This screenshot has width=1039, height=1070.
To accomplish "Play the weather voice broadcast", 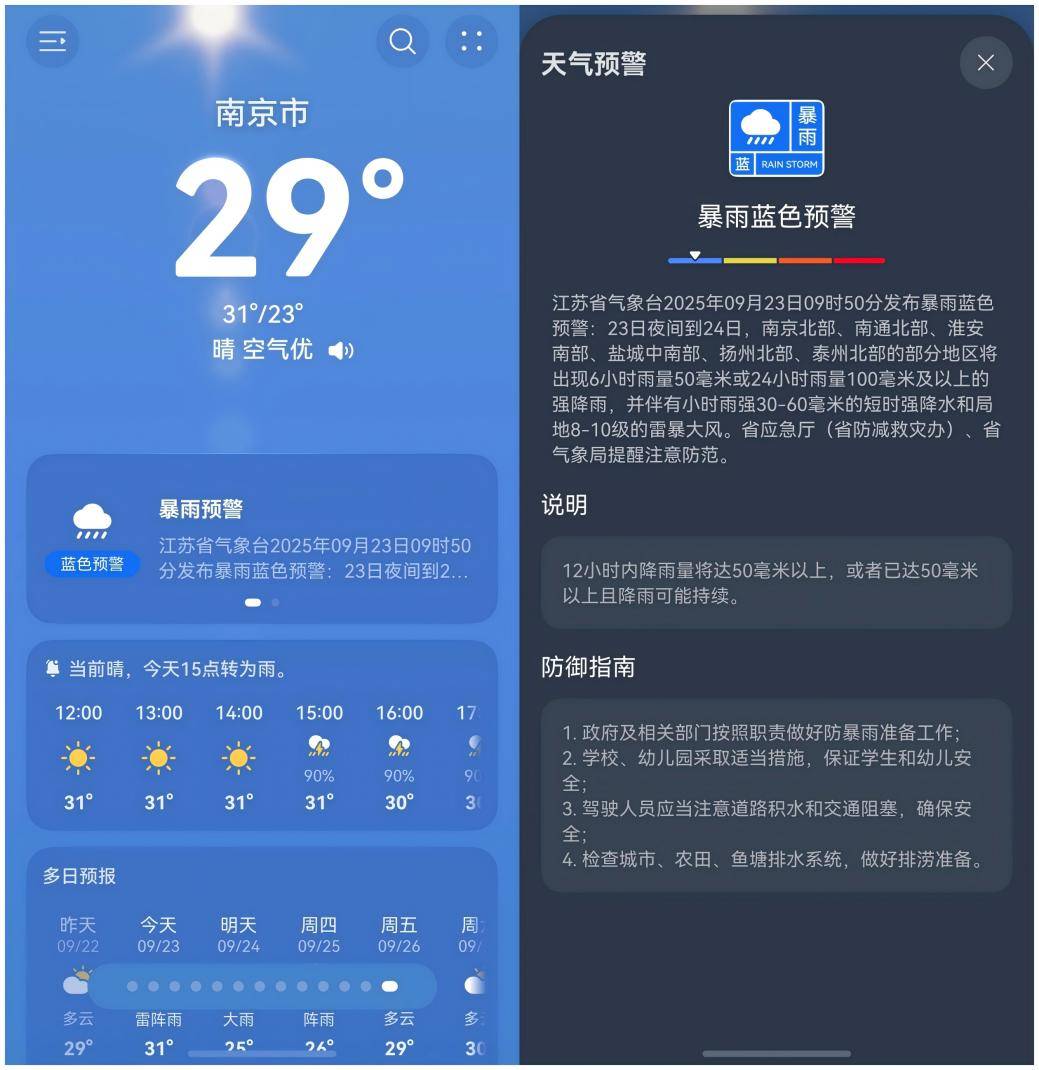I will pyautogui.click(x=341, y=350).
